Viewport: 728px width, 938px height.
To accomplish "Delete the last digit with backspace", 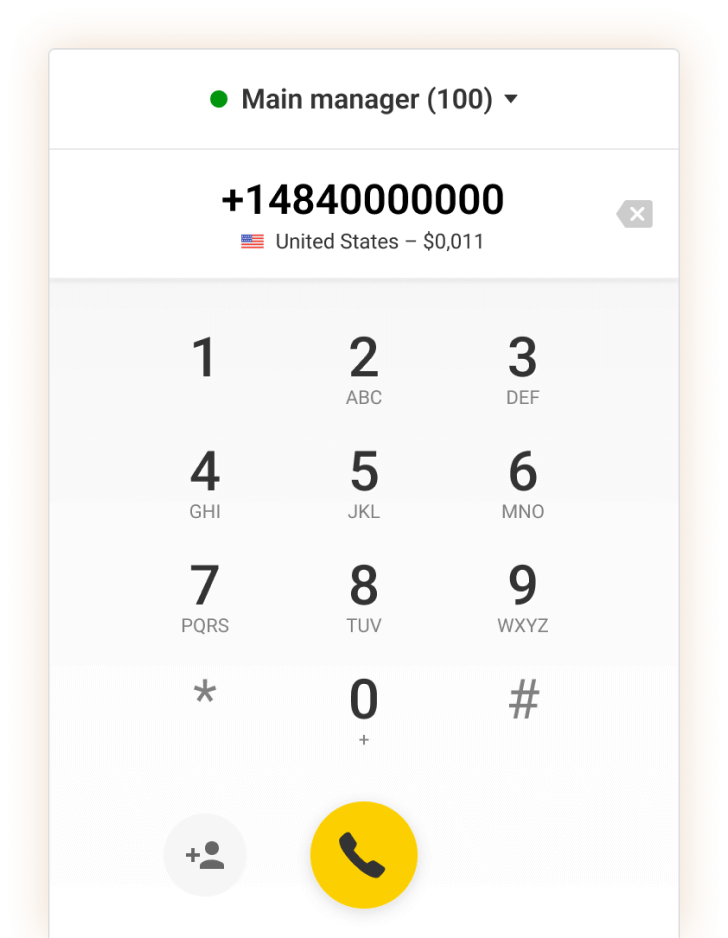I will 635,214.
